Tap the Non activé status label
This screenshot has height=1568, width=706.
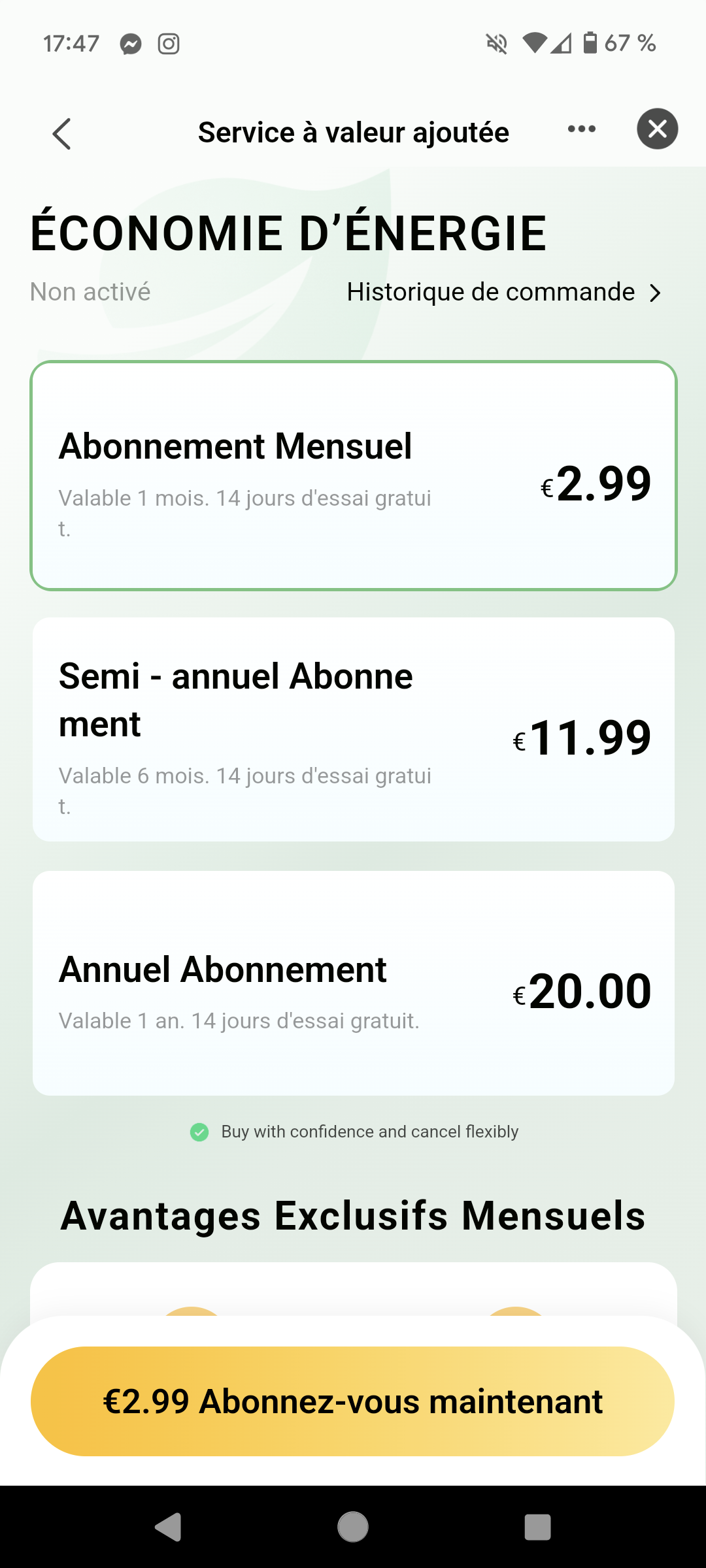(x=90, y=292)
